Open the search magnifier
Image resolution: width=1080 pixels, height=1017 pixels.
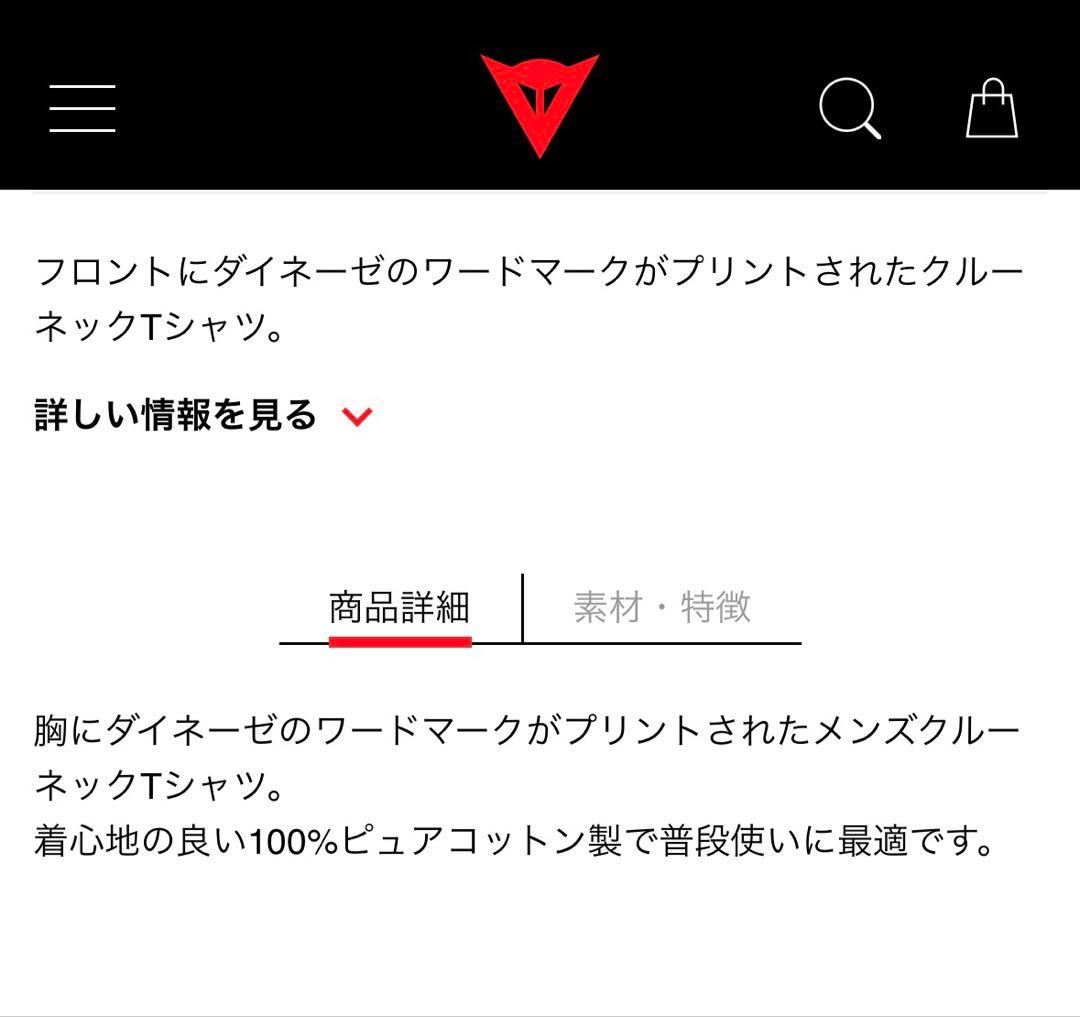849,108
